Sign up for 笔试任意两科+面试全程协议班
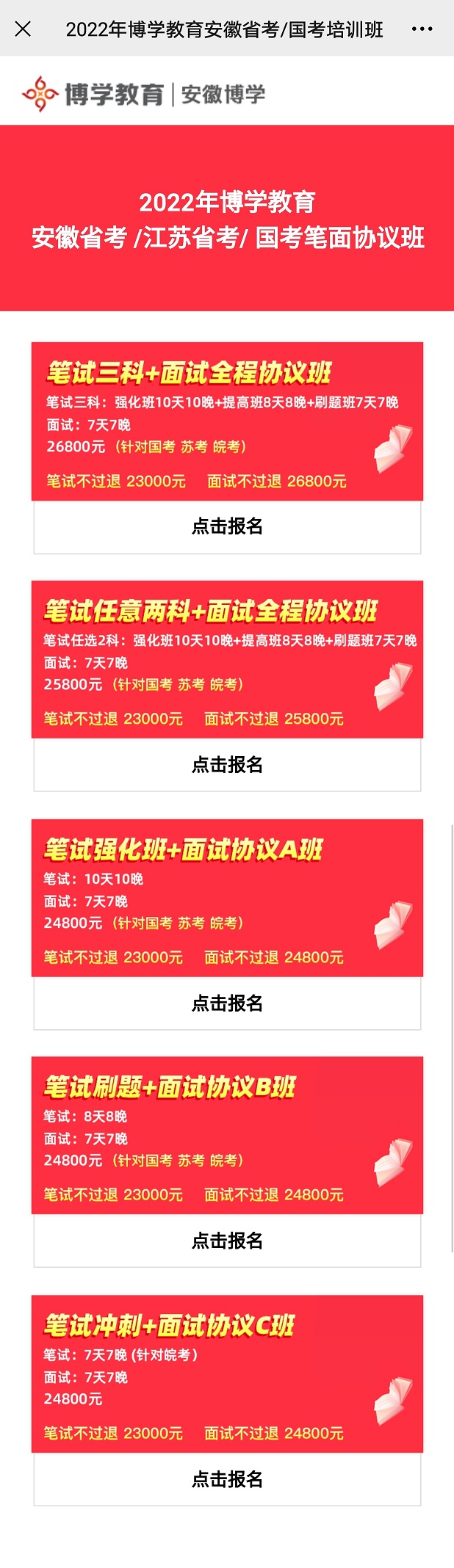Image resolution: width=454 pixels, height=1568 pixels. click(x=227, y=765)
